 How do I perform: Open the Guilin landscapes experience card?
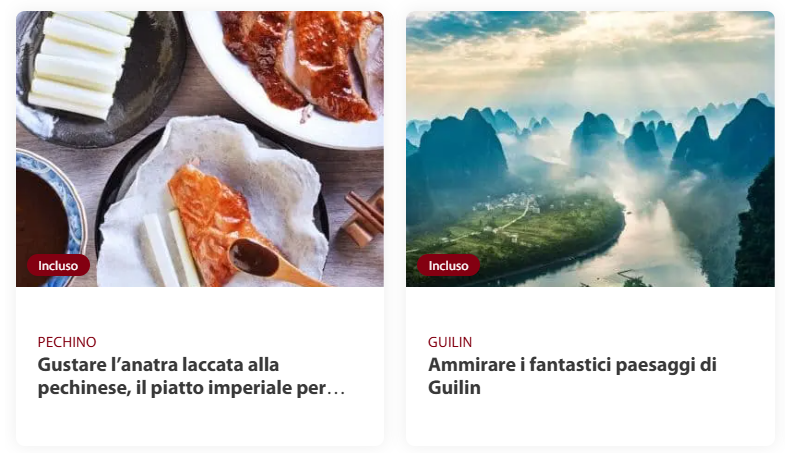pyautogui.click(x=572, y=376)
